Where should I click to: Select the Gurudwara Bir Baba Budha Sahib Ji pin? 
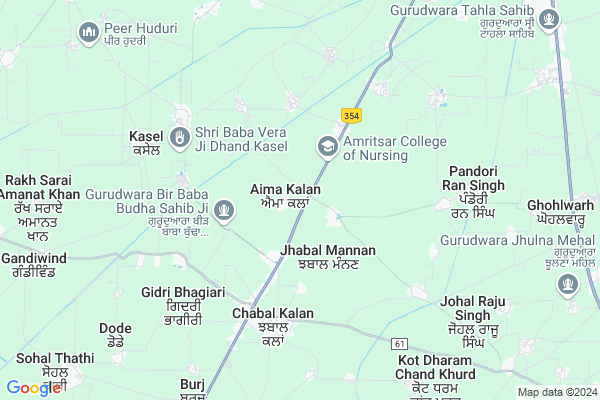coord(225,210)
